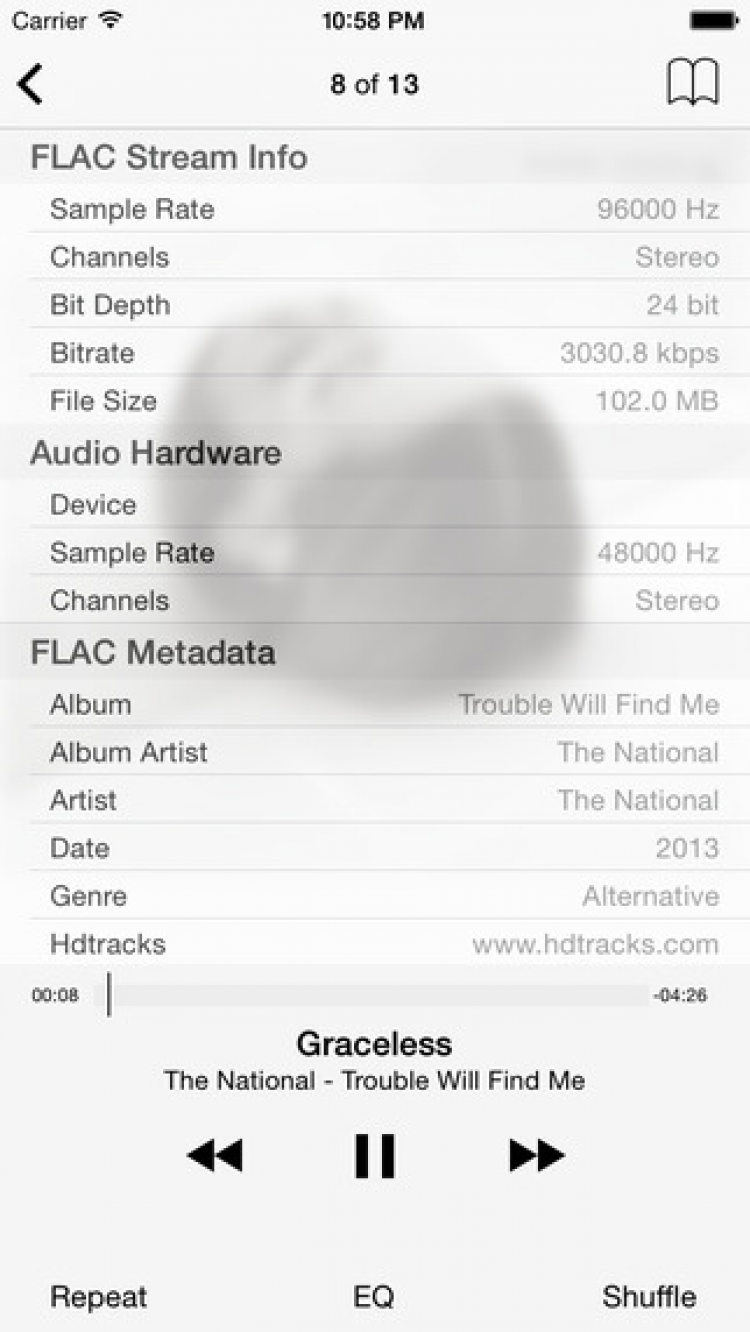Open the EQ settings
Viewport: 750px width, 1332px height.
374,1297
